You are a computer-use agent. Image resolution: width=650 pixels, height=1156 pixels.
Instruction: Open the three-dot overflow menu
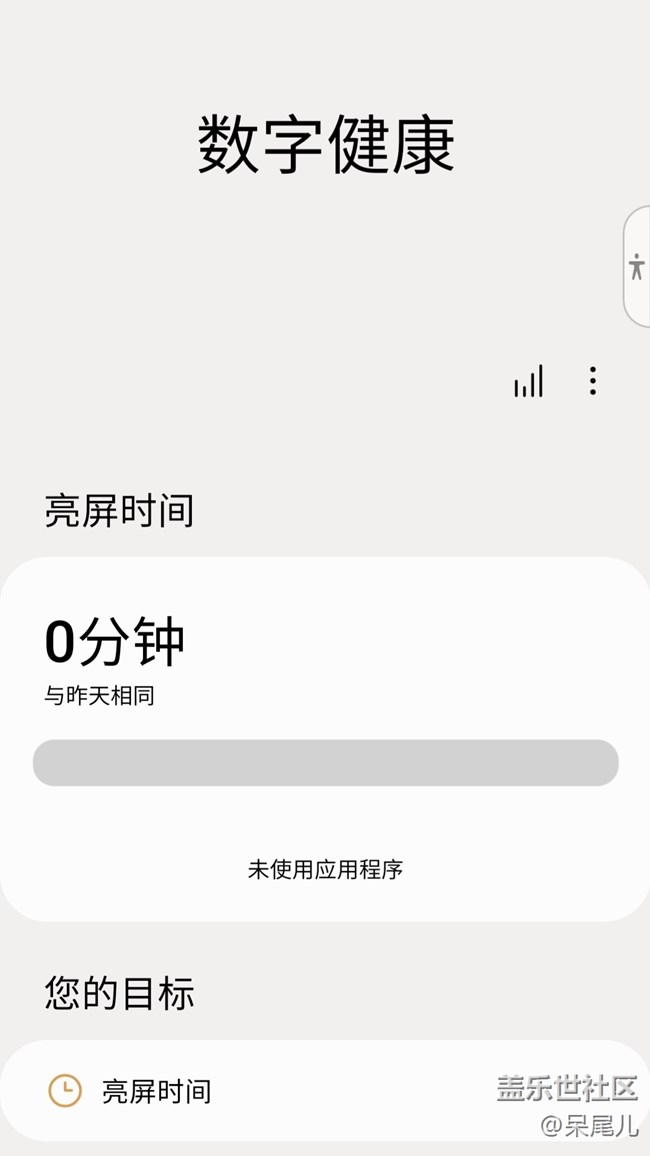pyautogui.click(x=593, y=381)
